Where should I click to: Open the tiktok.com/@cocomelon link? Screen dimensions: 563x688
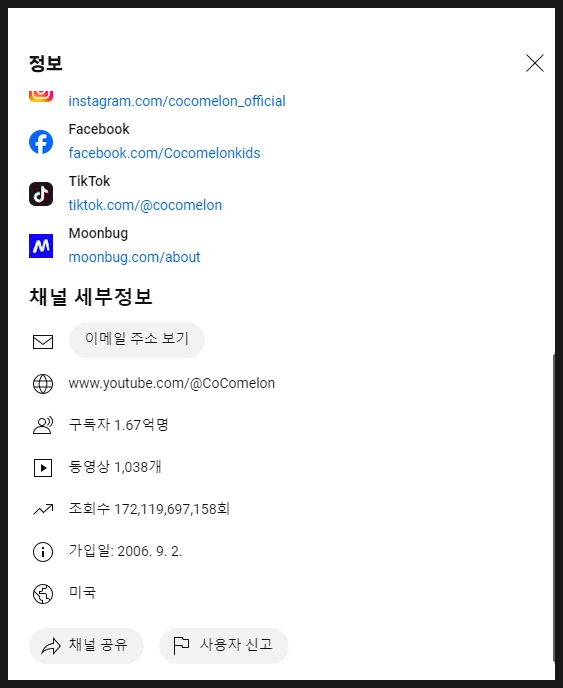[145, 205]
